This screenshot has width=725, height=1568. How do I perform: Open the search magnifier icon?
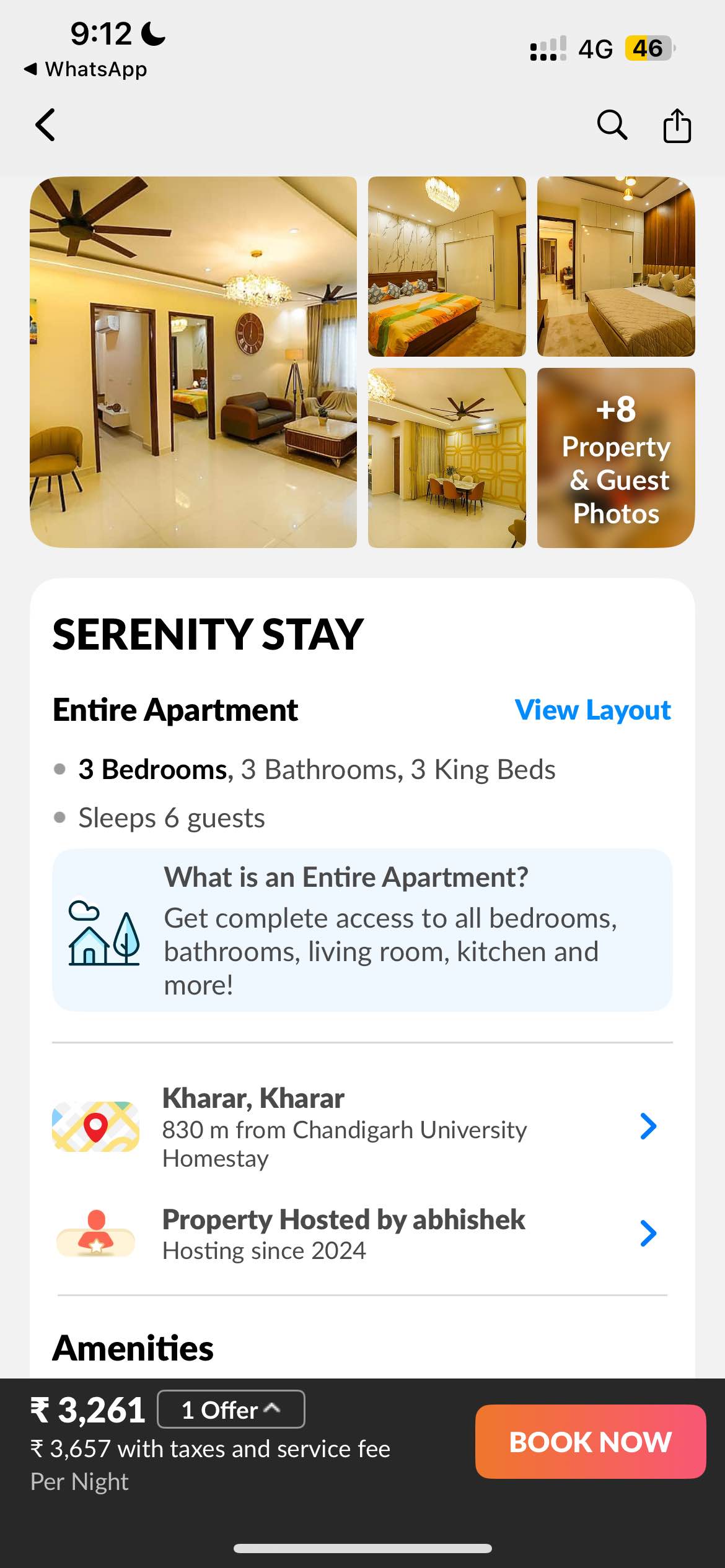click(x=612, y=125)
